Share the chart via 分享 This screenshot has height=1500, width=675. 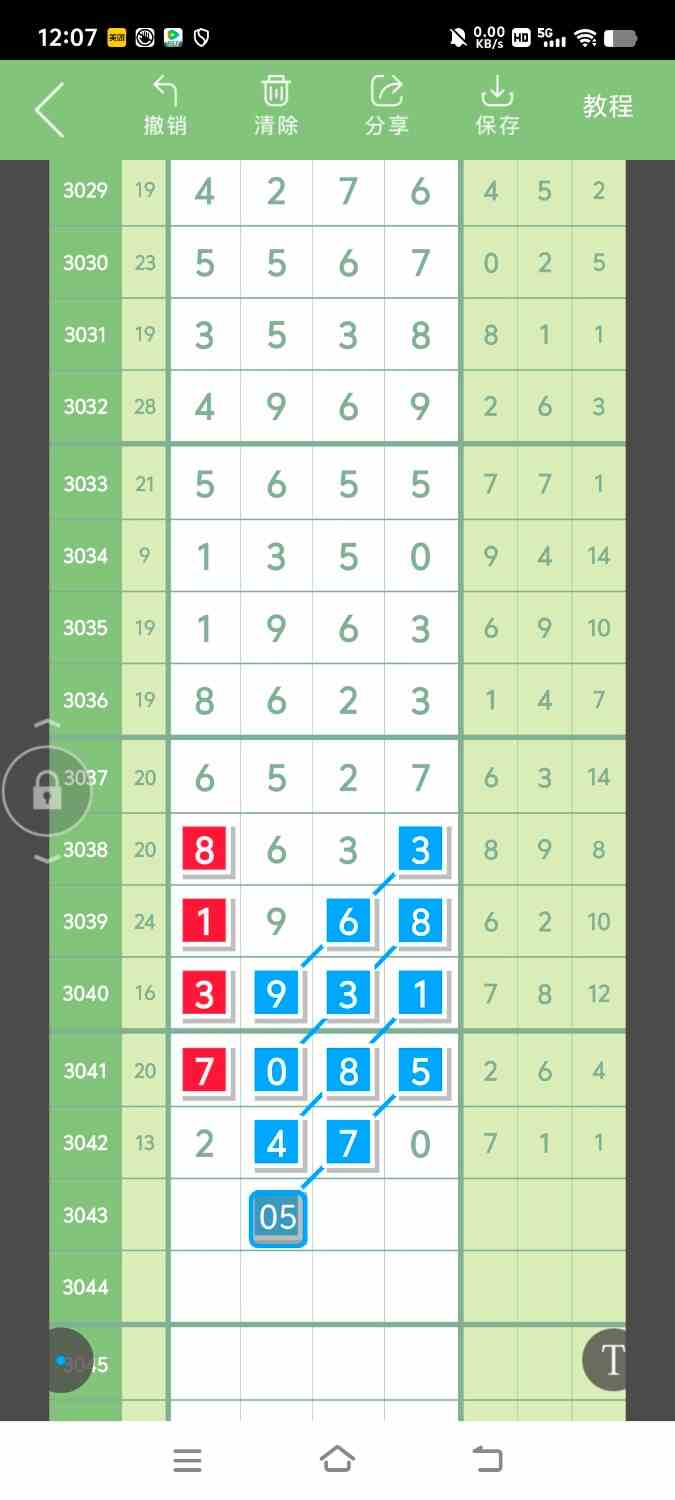click(386, 107)
